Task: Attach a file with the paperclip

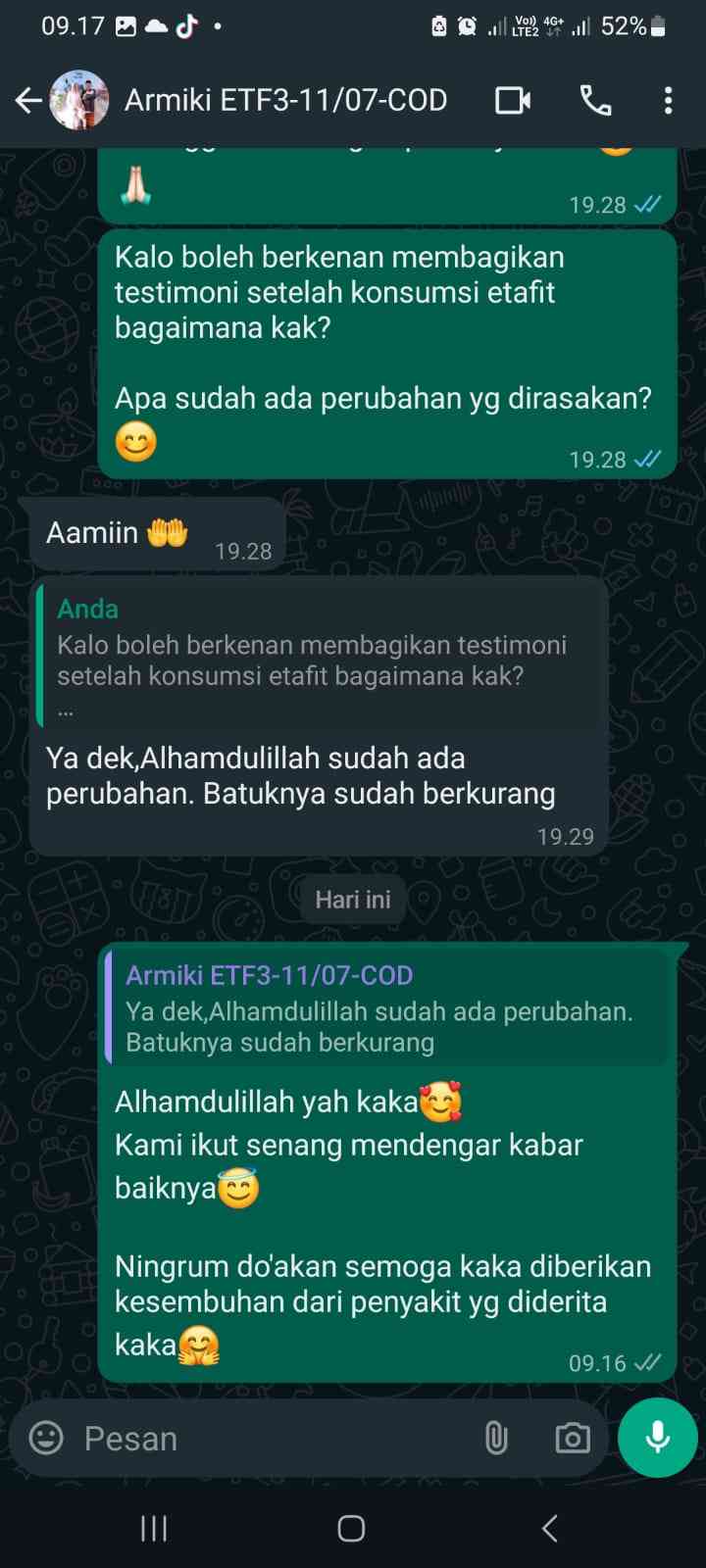Action: pos(496,1438)
